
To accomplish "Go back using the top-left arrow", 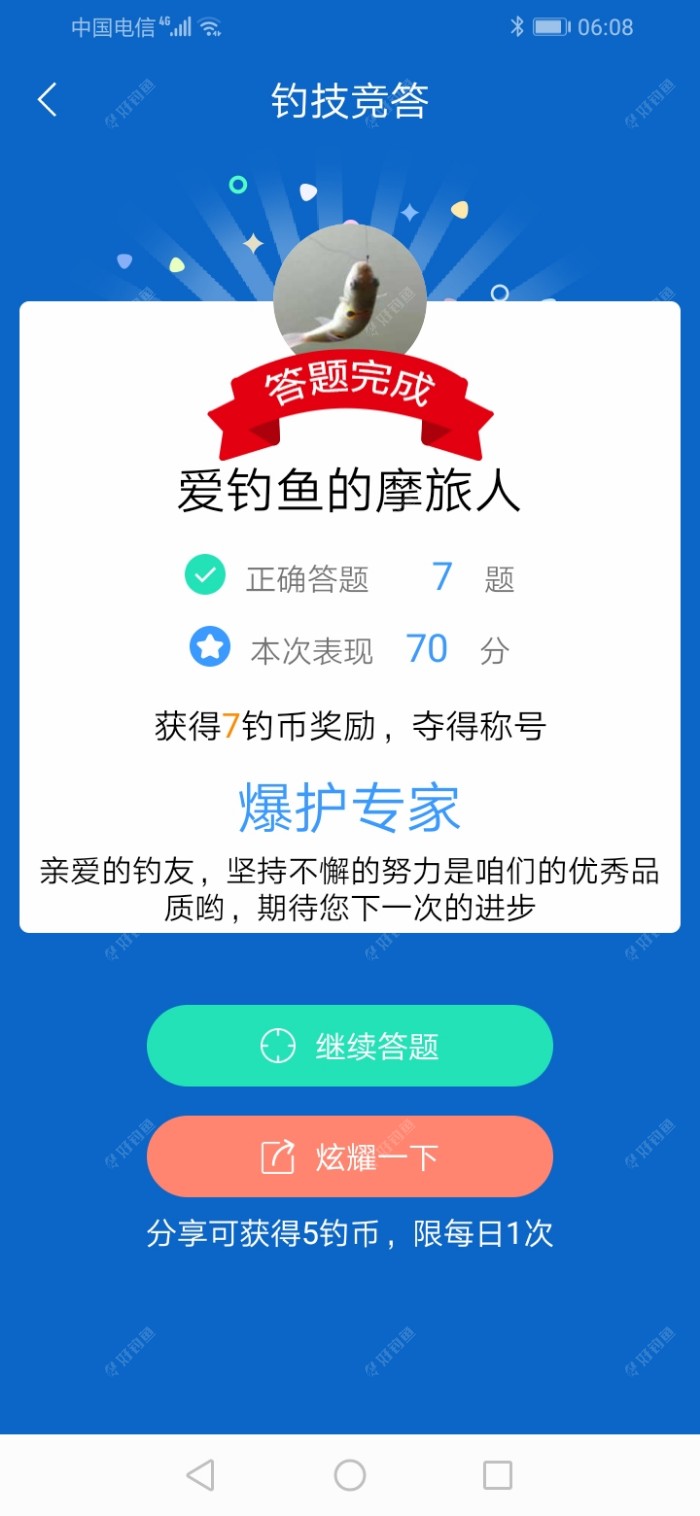I will point(47,100).
